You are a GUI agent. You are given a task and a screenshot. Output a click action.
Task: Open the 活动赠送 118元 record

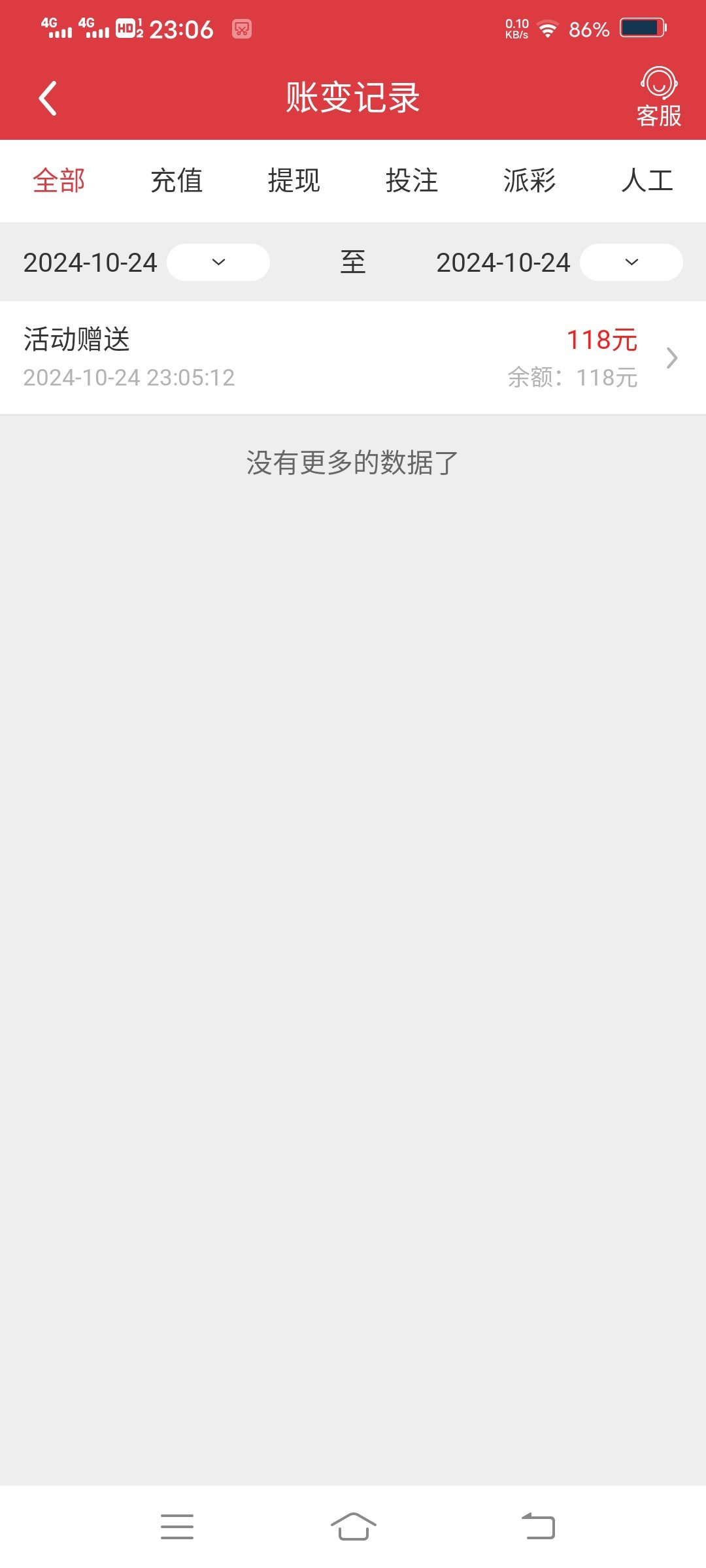[353, 358]
